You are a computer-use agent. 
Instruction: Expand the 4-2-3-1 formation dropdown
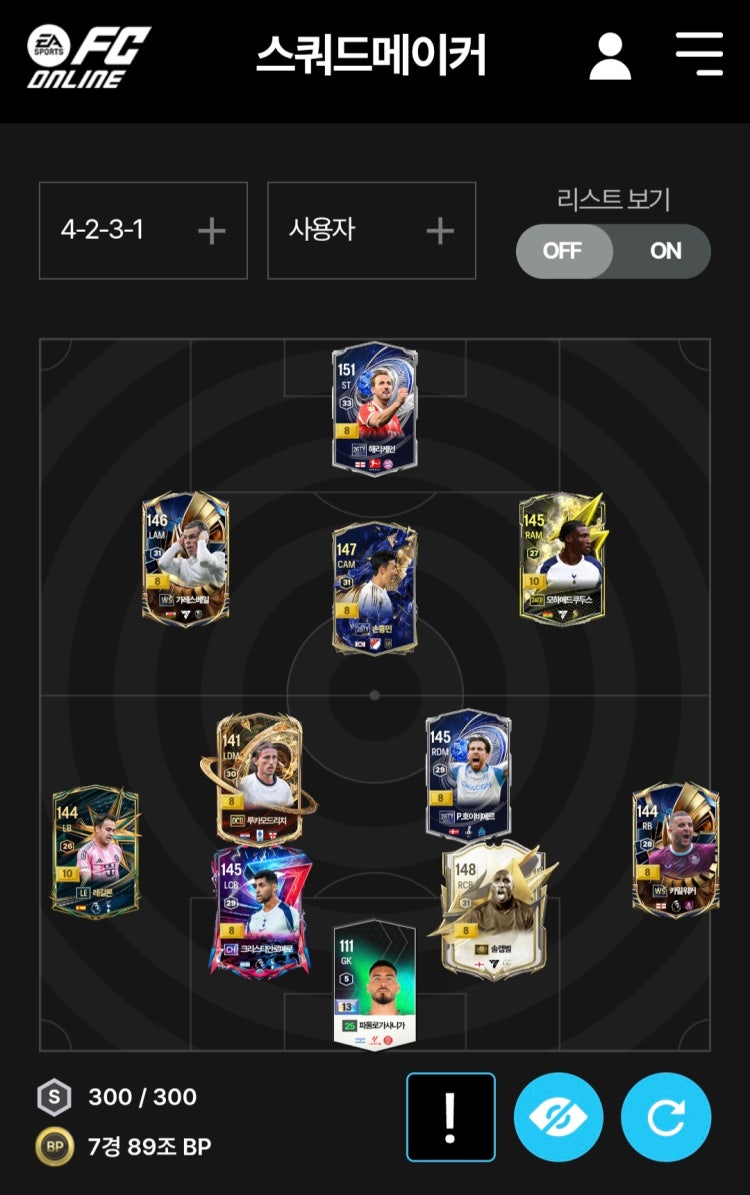[143, 231]
